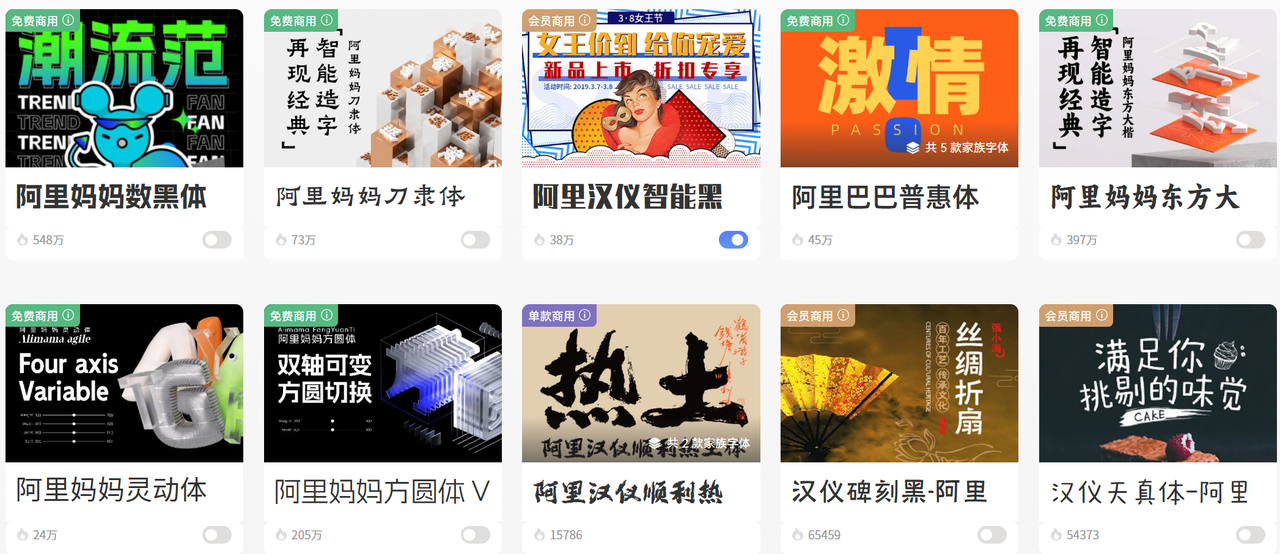Screen dimensions: 1280x554
Task: Open the 阿里妈妈灵动体 font card
Action: click(124, 384)
